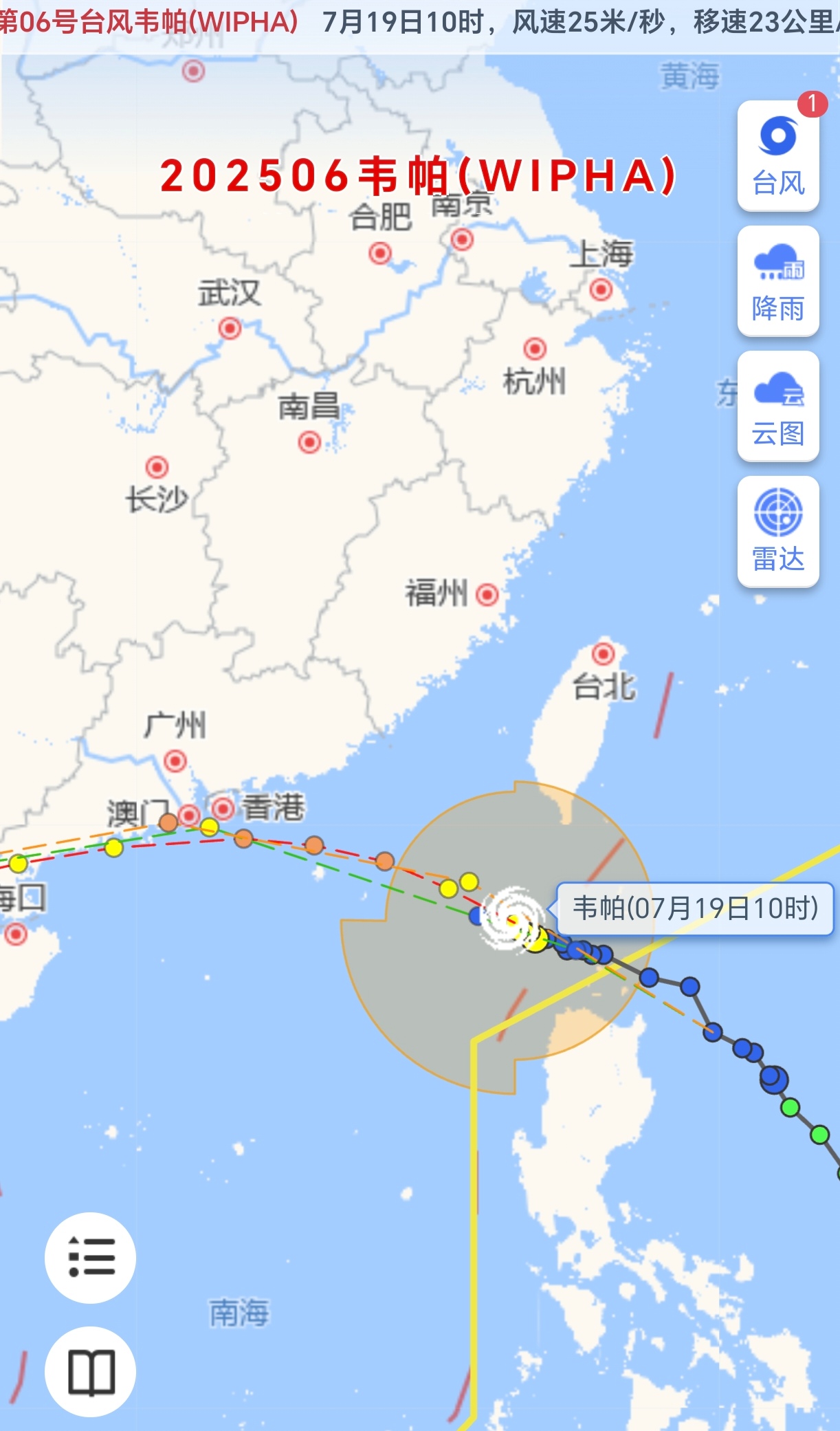Tap the red notification badge showing 1
Viewport: 840px width, 1431px height.
click(815, 103)
